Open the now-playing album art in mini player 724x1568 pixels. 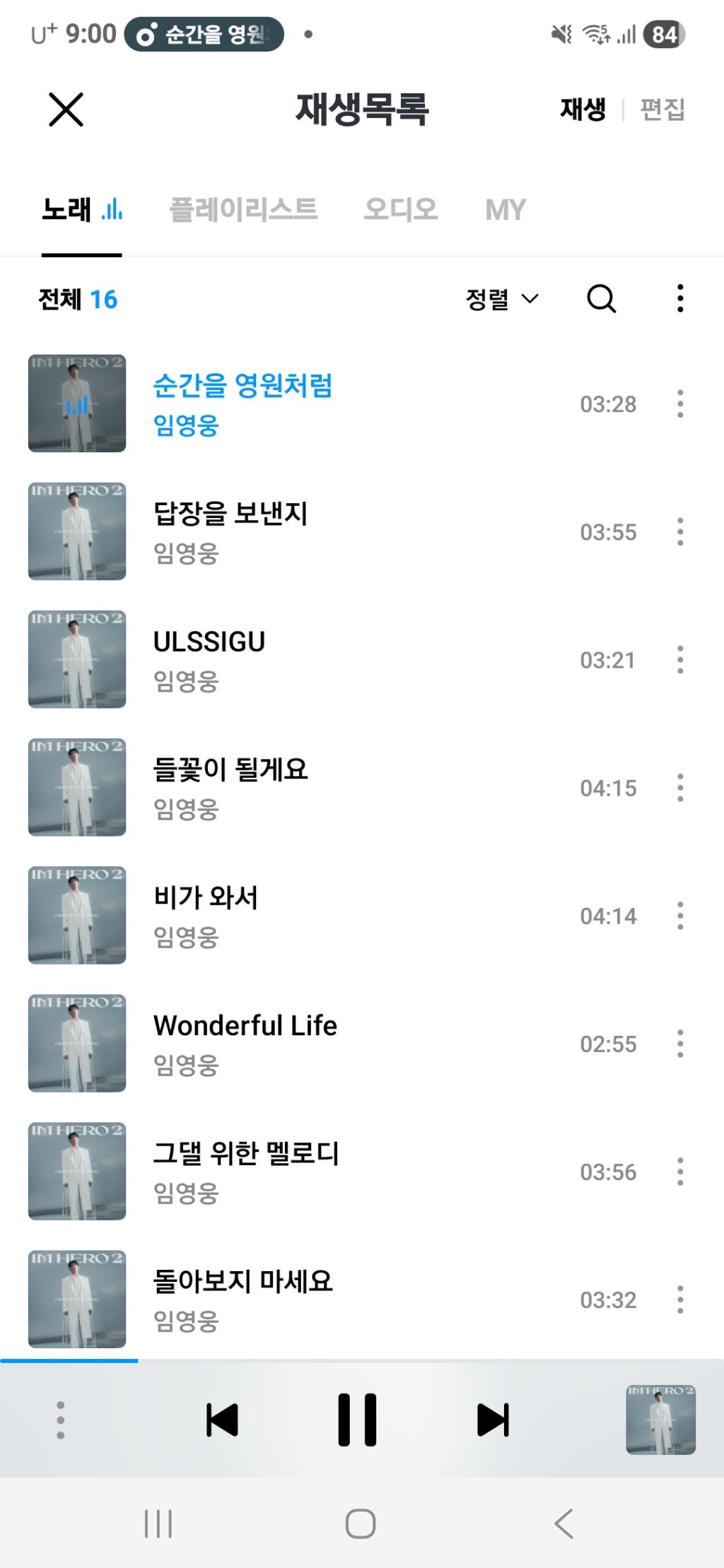click(660, 1420)
